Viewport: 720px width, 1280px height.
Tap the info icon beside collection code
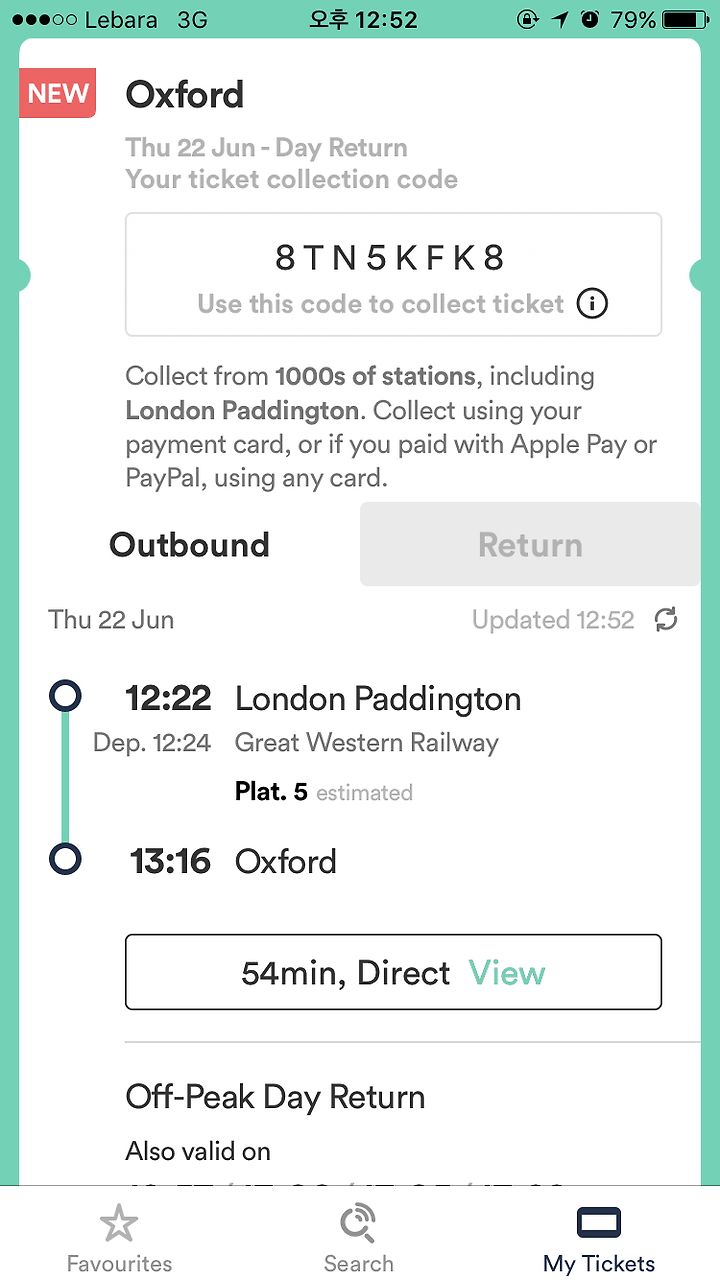coord(592,304)
